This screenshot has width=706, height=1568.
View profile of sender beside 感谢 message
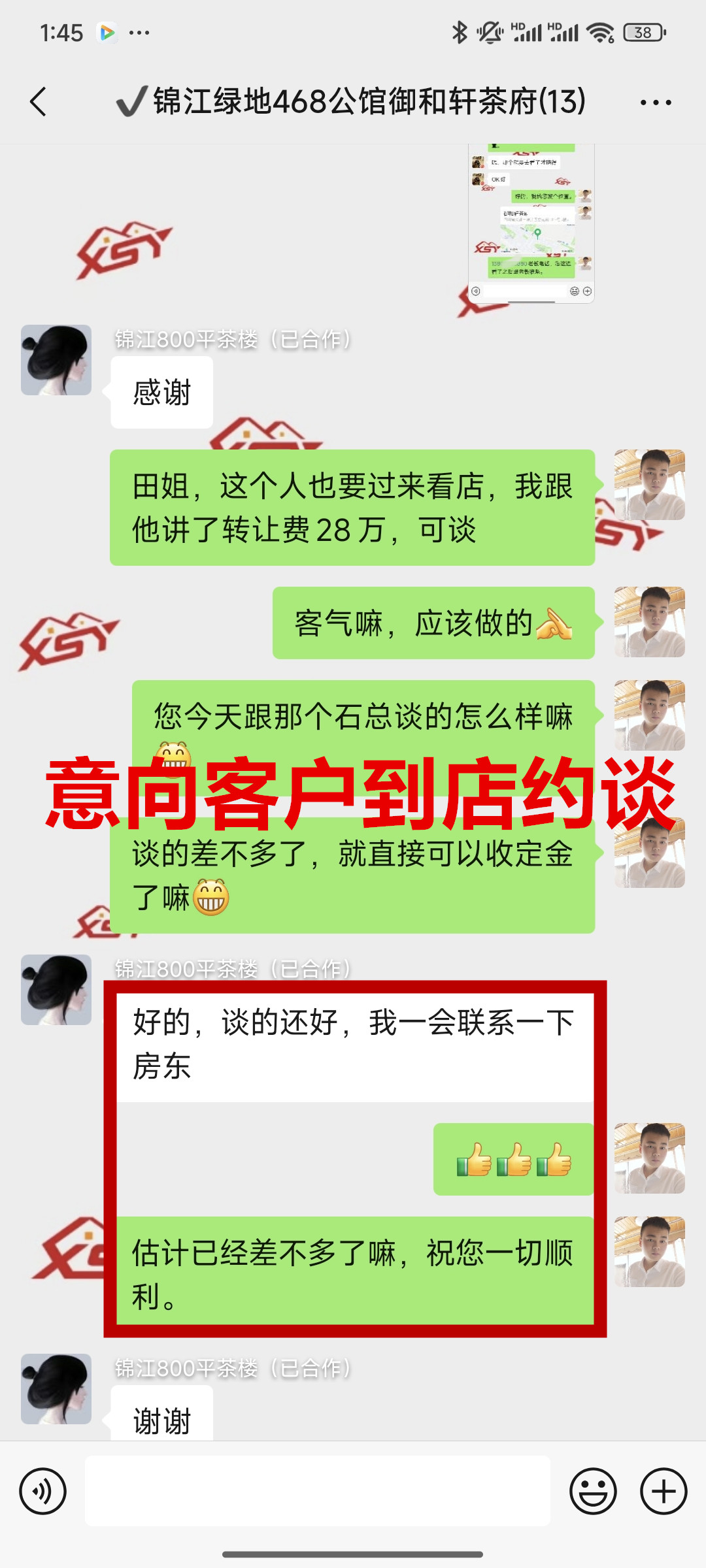click(x=56, y=360)
